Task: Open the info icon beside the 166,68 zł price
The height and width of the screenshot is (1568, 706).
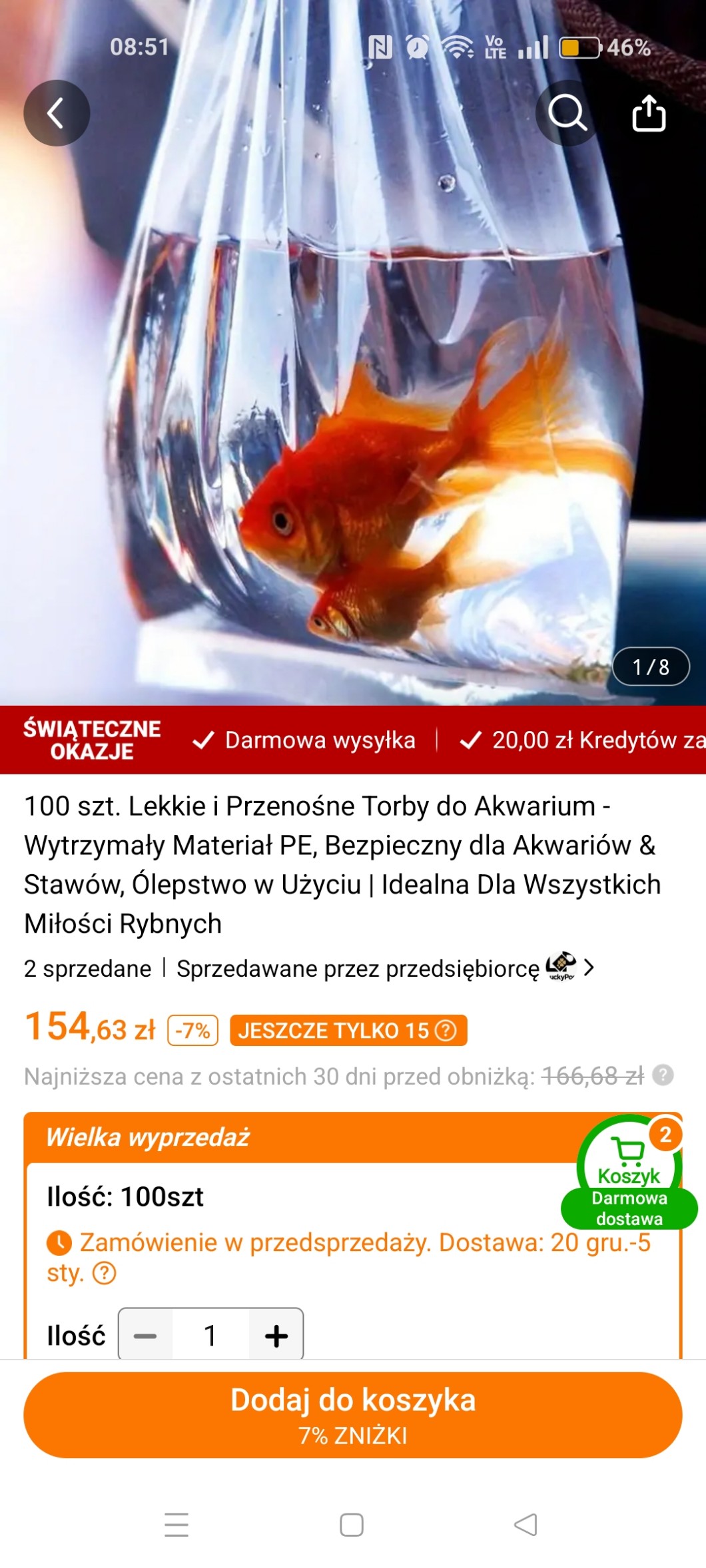Action: click(663, 1075)
